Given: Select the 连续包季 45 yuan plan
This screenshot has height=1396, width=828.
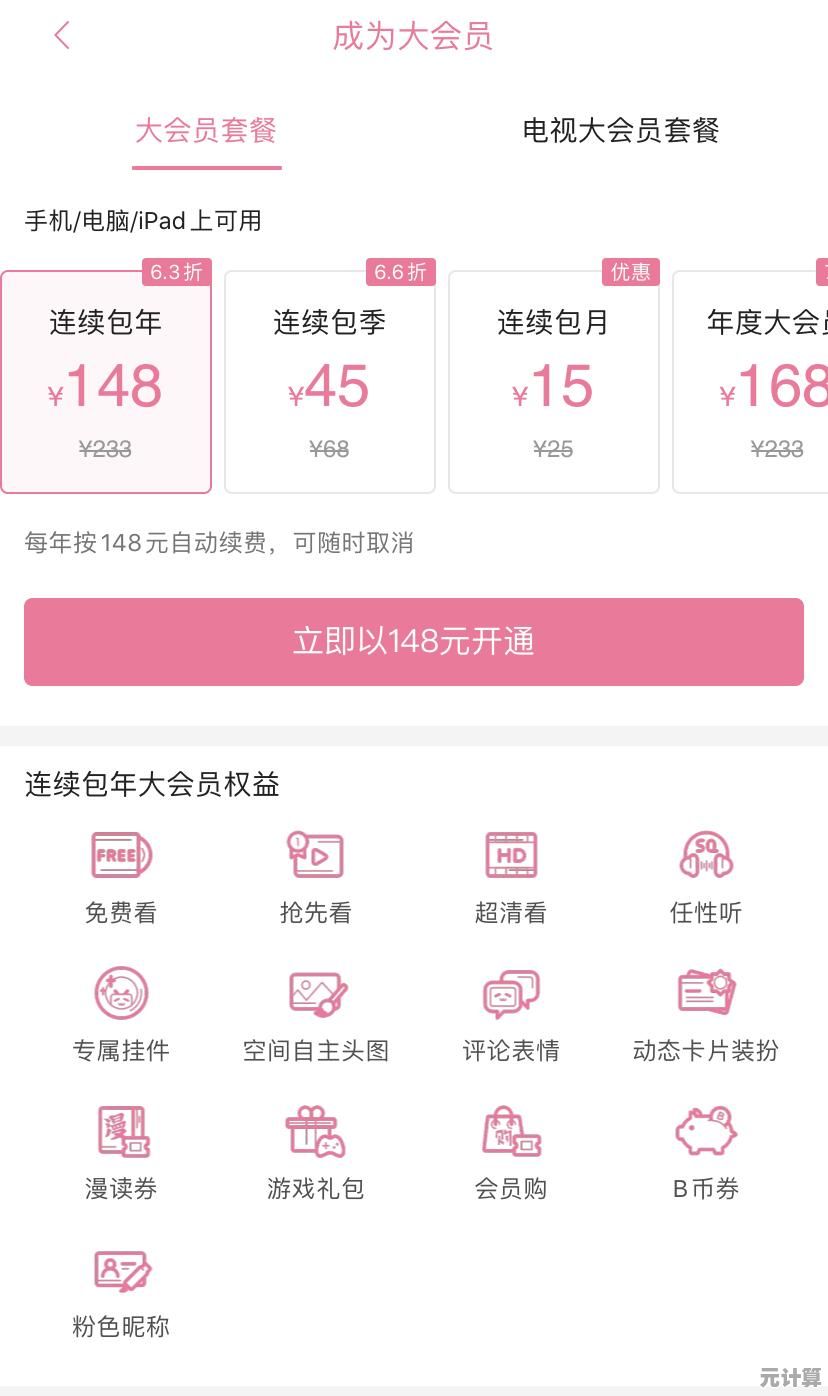Looking at the screenshot, I should pos(330,382).
